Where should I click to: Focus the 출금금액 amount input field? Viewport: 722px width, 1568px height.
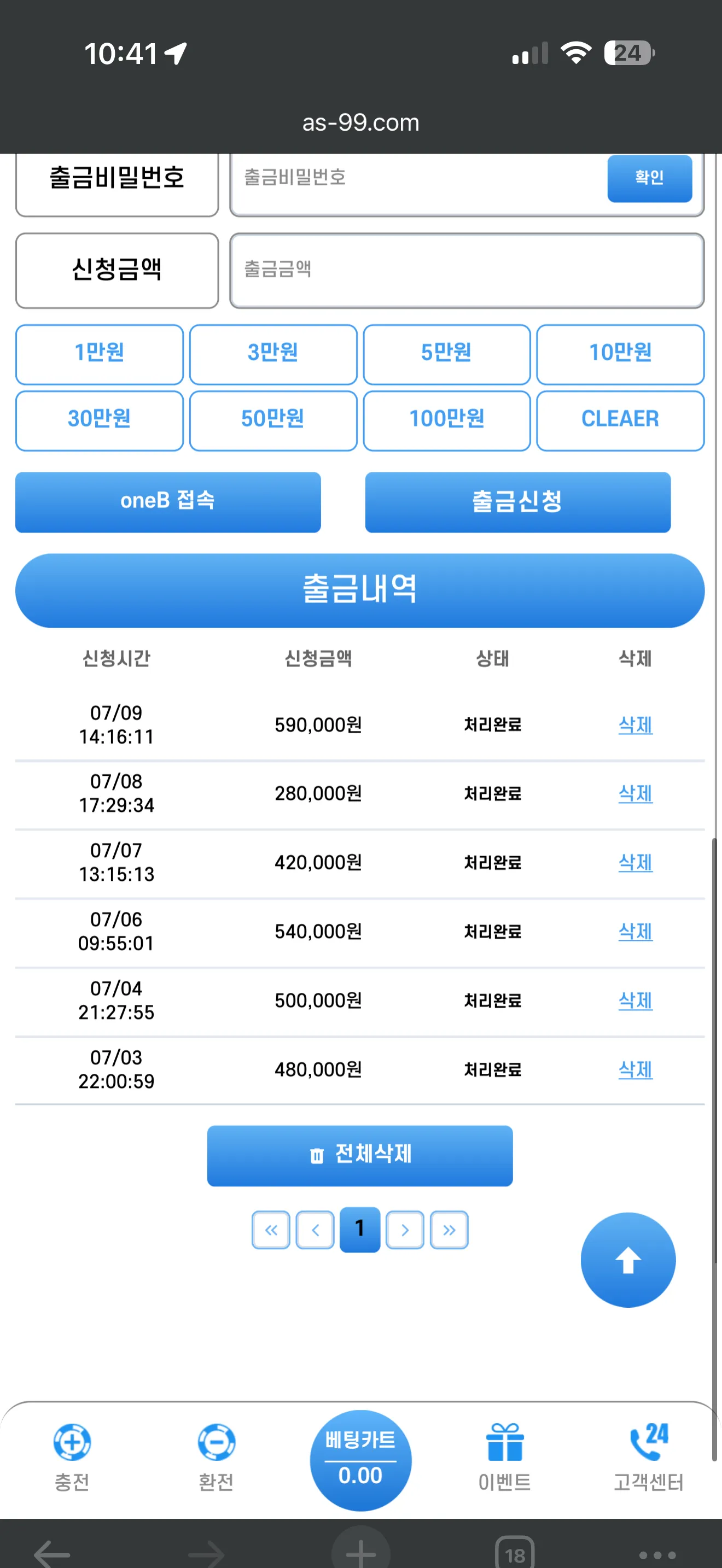(467, 270)
